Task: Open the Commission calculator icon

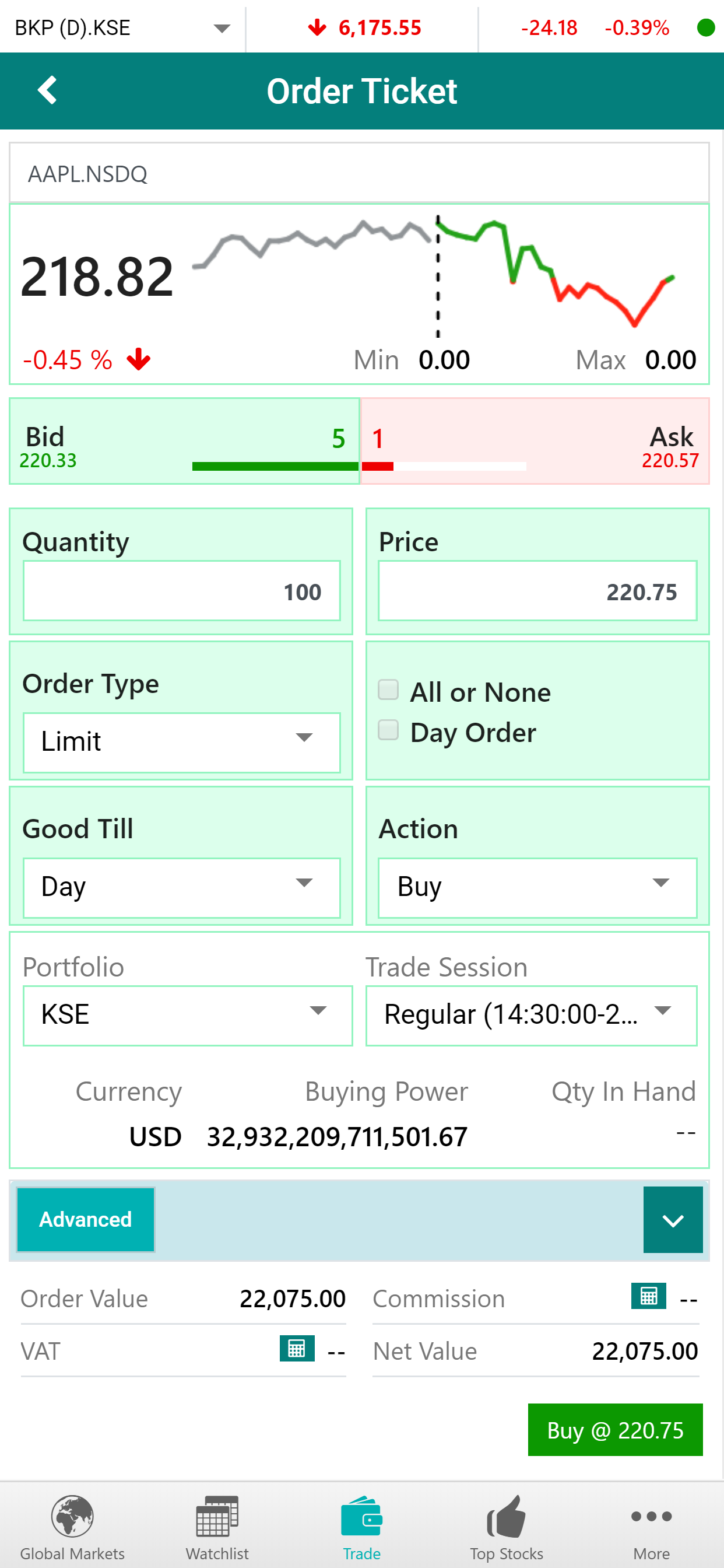Action: pyautogui.click(x=649, y=1296)
